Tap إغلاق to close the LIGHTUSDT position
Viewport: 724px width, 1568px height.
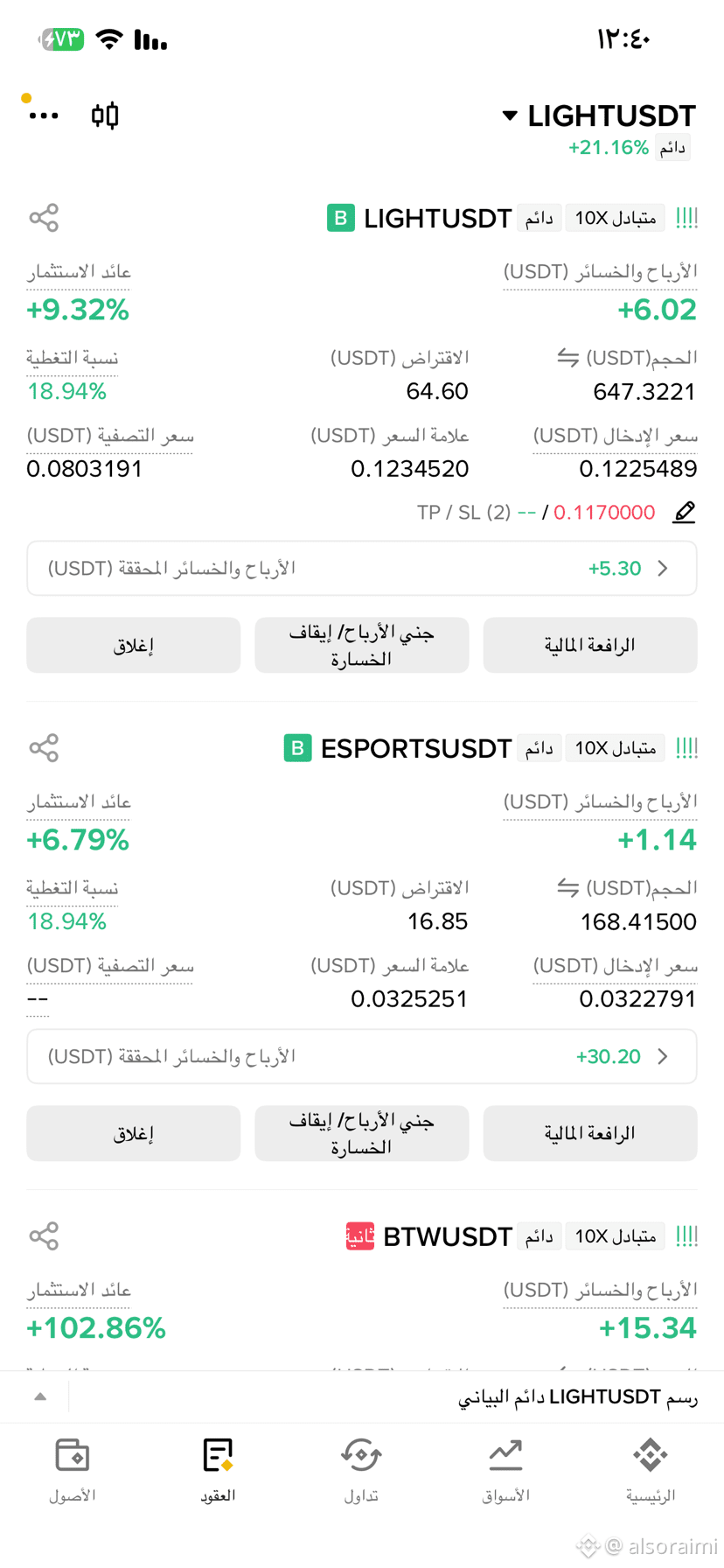134,645
